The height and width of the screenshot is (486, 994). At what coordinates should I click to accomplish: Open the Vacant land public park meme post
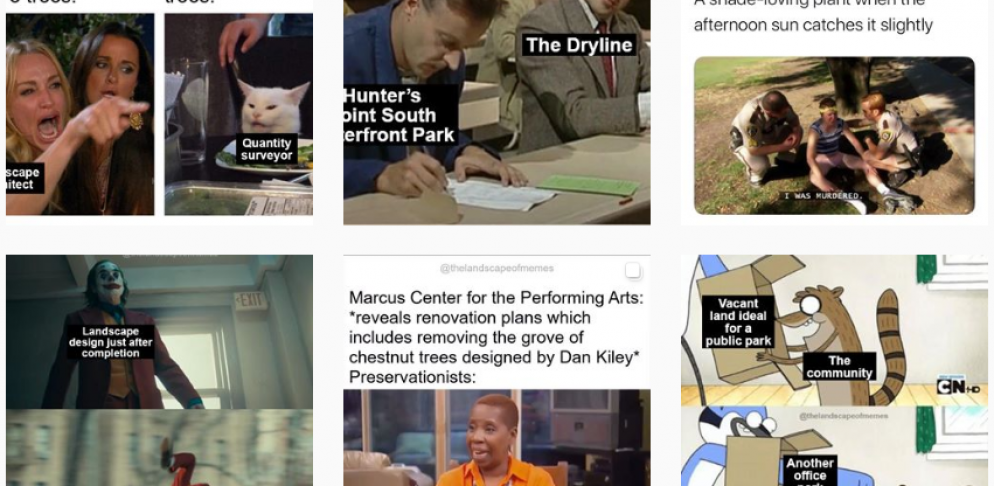[x=833, y=370]
